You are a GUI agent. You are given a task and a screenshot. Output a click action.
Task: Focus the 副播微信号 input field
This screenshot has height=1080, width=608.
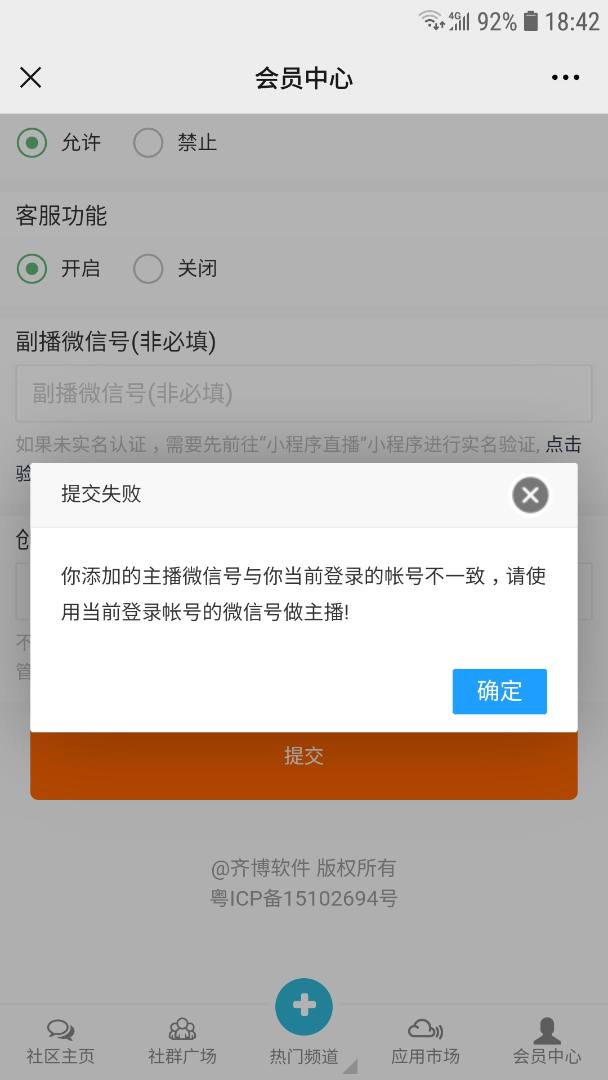[x=303, y=393]
